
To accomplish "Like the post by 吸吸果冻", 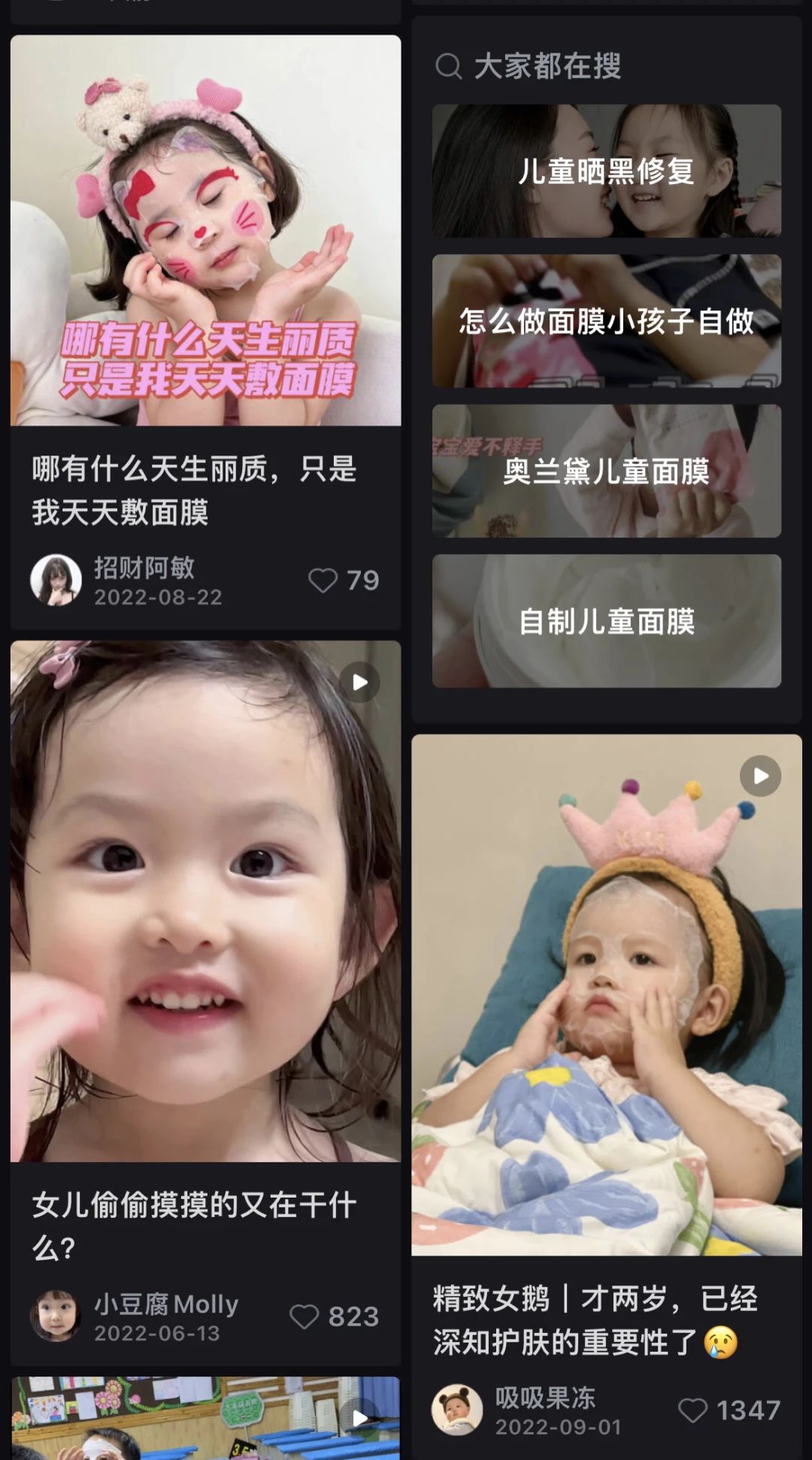I will point(692,1410).
